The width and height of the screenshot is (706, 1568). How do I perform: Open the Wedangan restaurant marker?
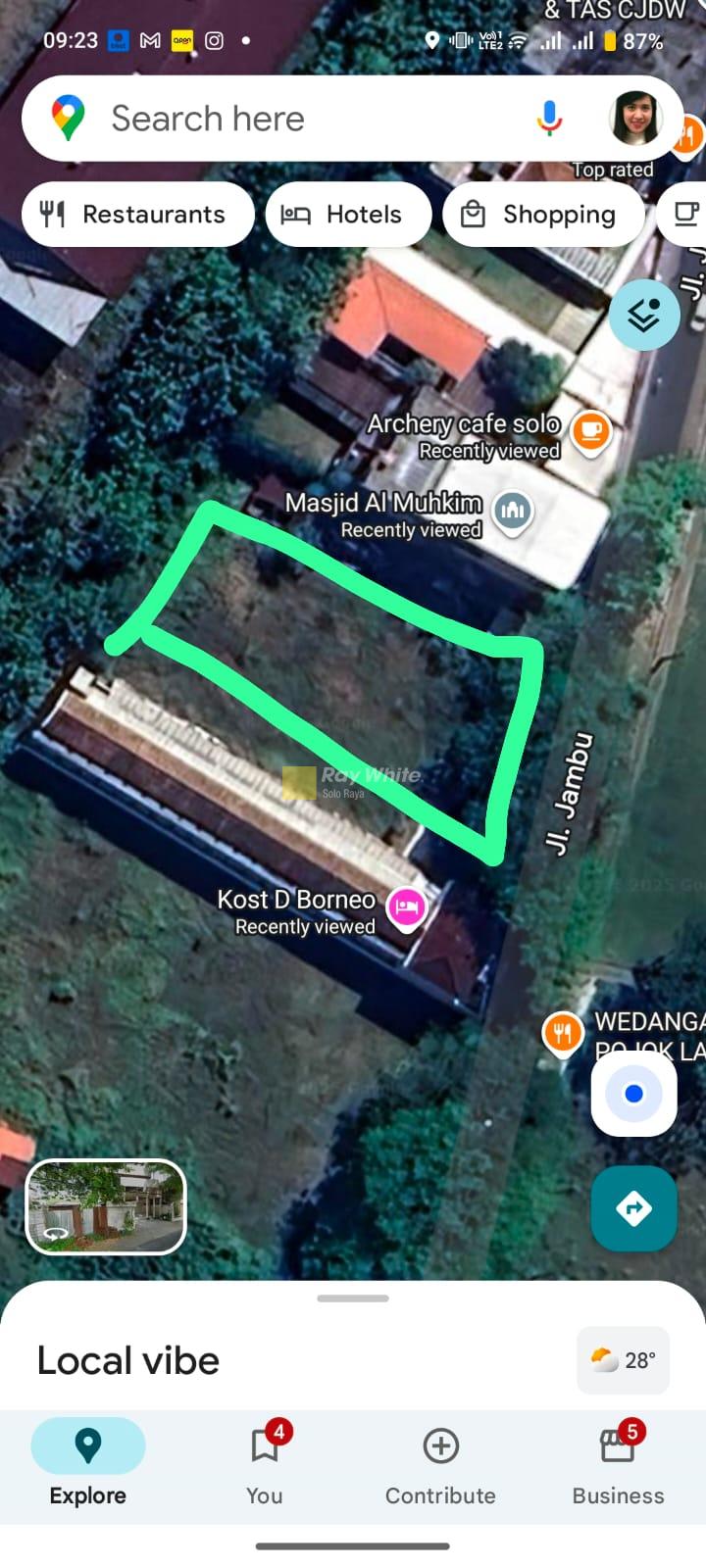tap(563, 1032)
